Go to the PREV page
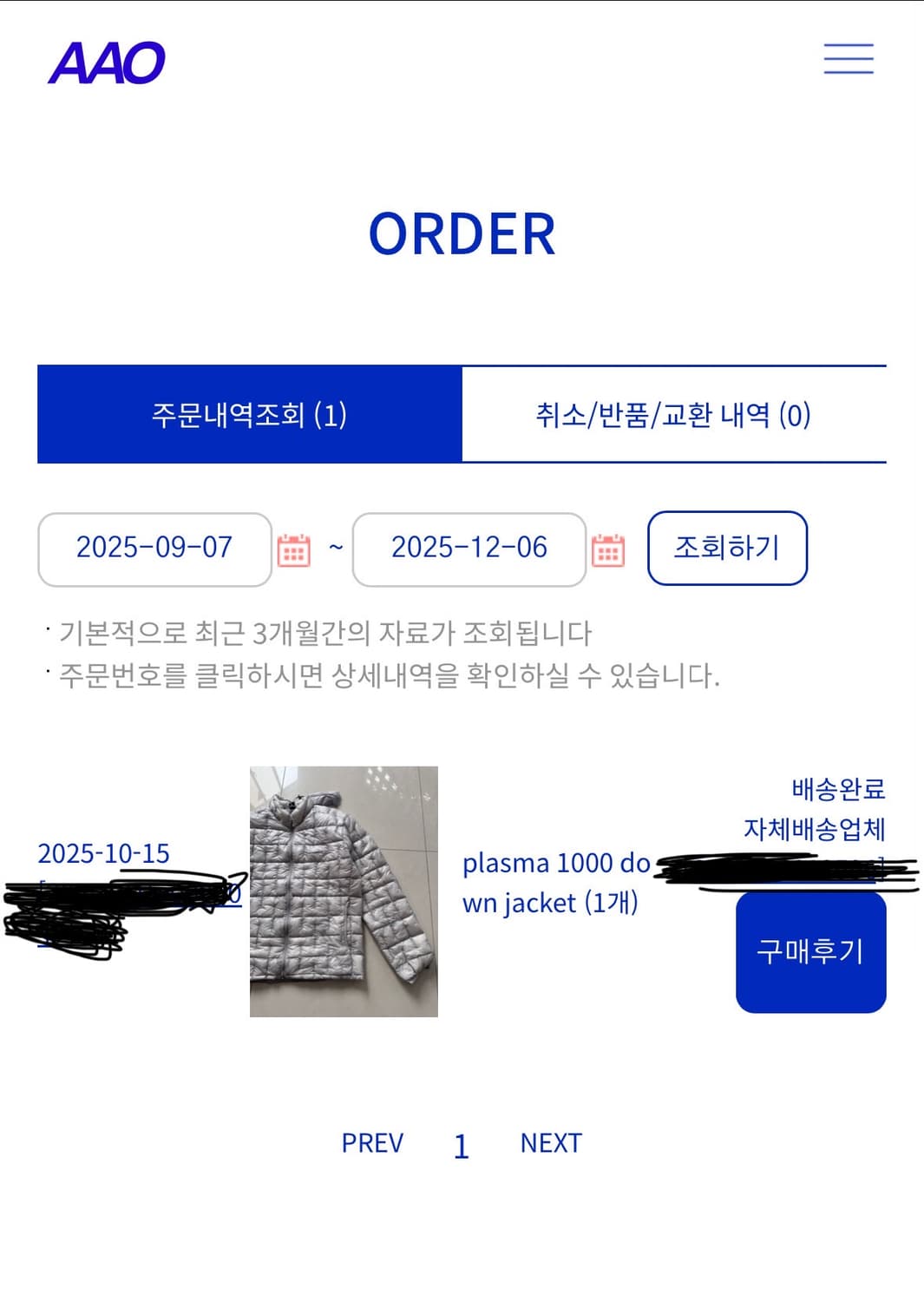Viewport: 924px width, 1302px height. coord(373,1143)
